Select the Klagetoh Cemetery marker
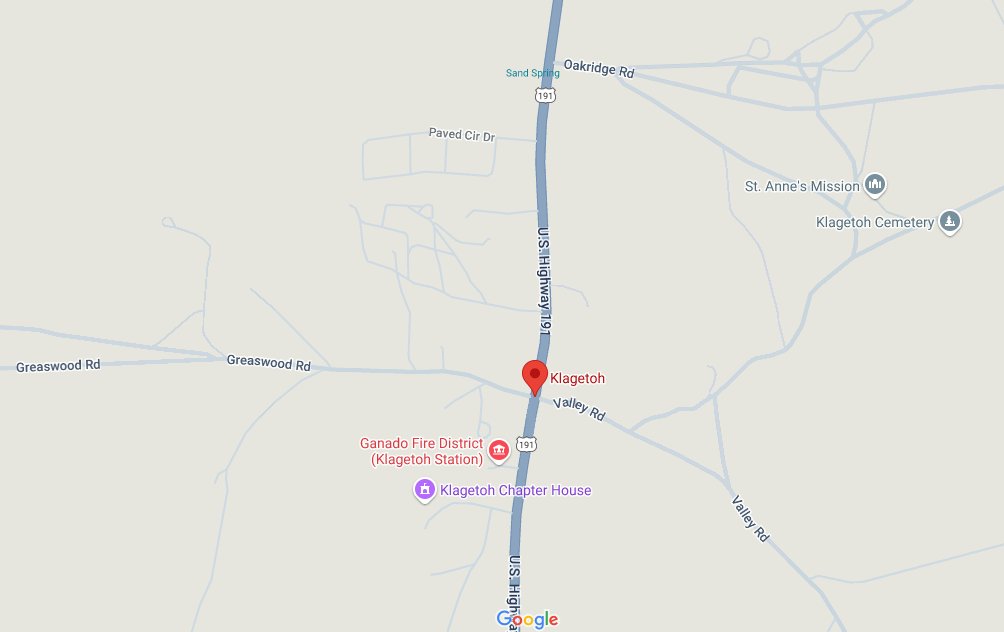 coord(950,222)
